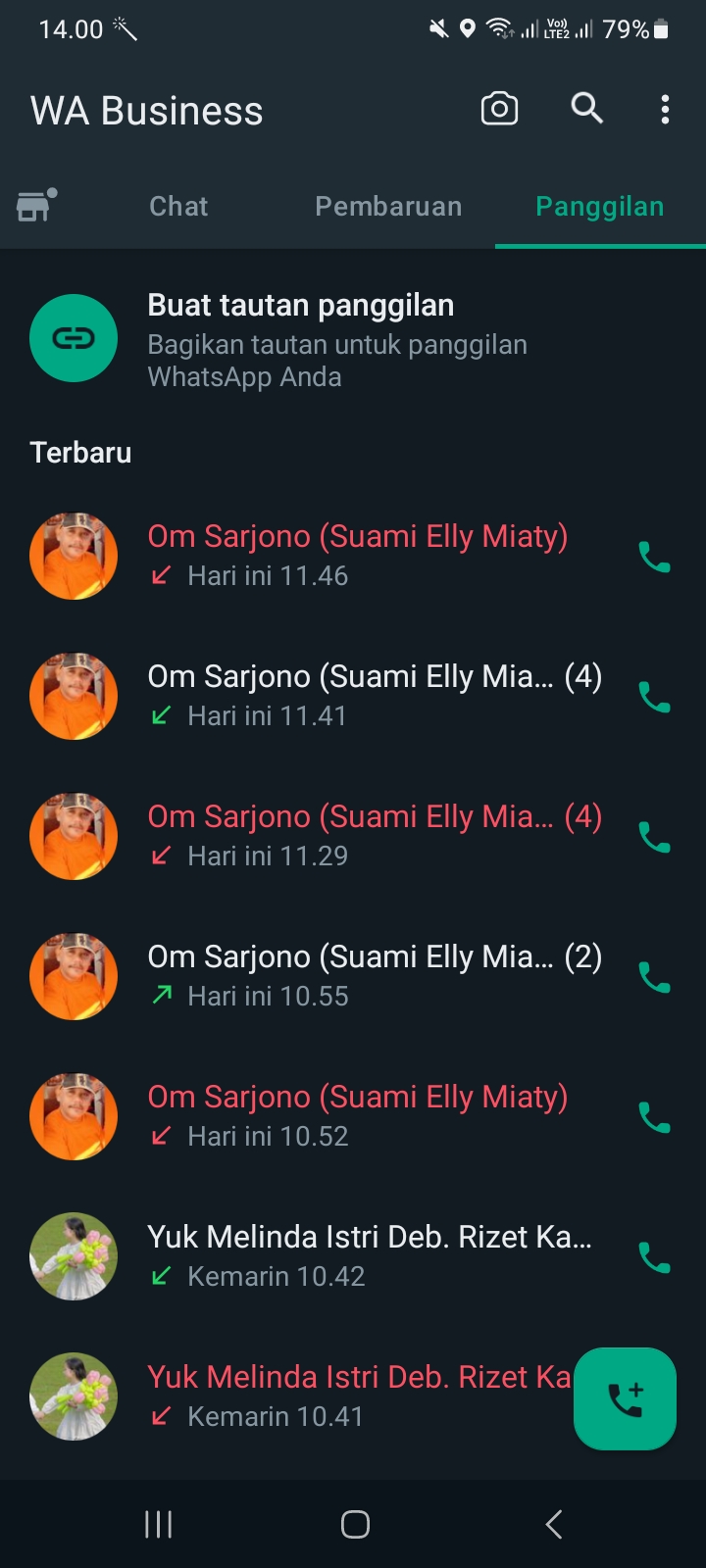Open recent apps from navigation bar
Screen dimensions: 706x1568
(x=158, y=1524)
